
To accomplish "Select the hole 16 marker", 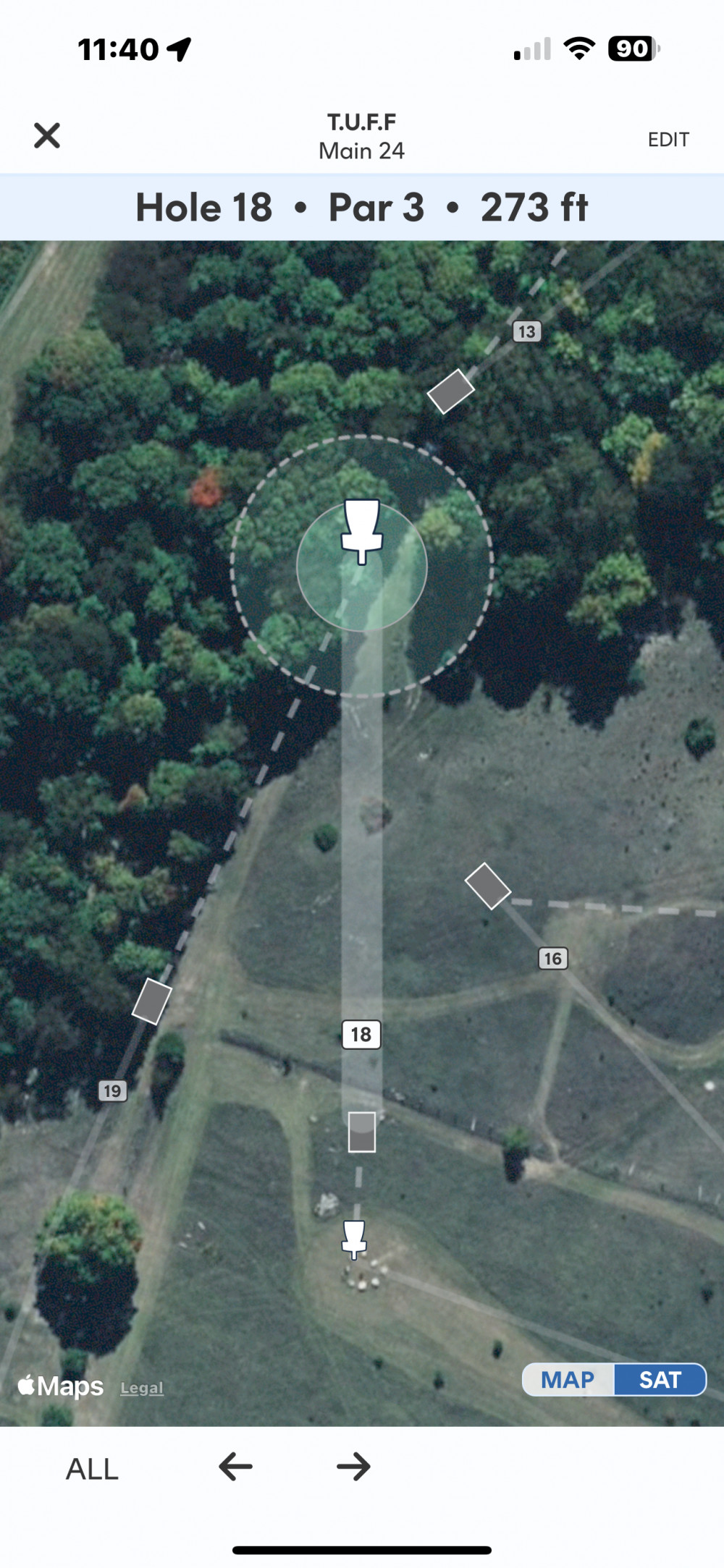I will [x=552, y=958].
